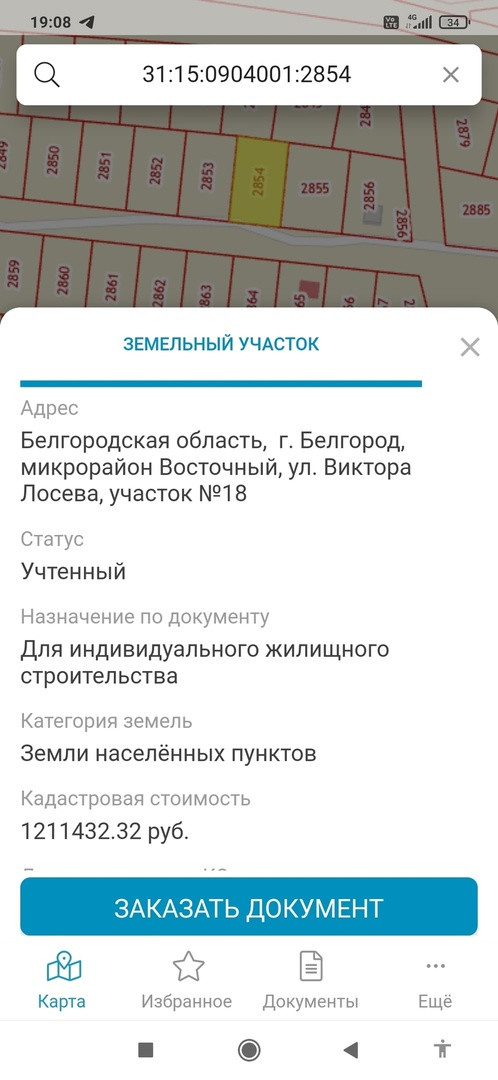Switch to the Карта tab
The image size is (498, 1080).
tap(63, 979)
